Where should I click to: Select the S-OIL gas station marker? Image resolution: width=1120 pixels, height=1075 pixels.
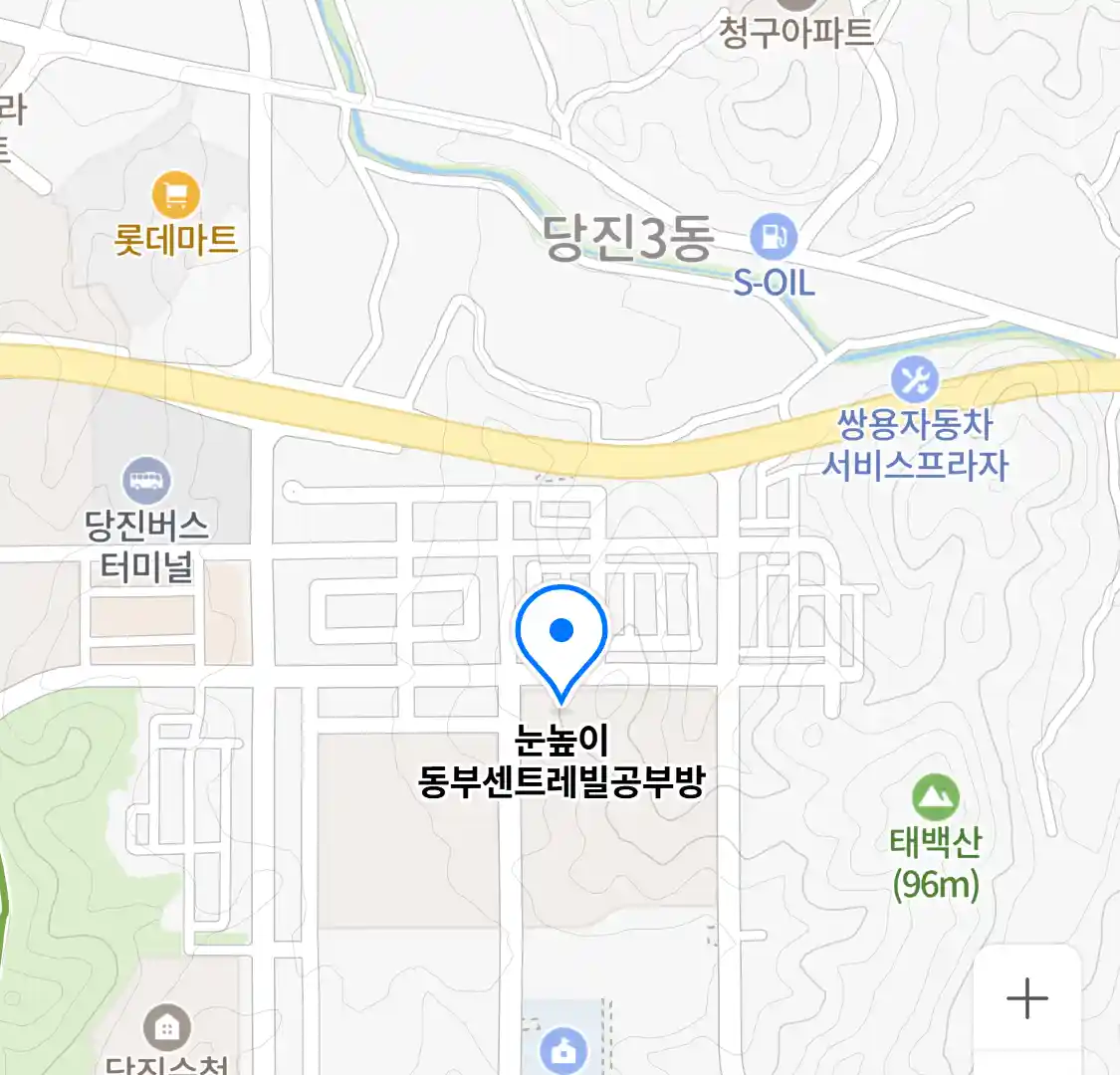(x=774, y=237)
